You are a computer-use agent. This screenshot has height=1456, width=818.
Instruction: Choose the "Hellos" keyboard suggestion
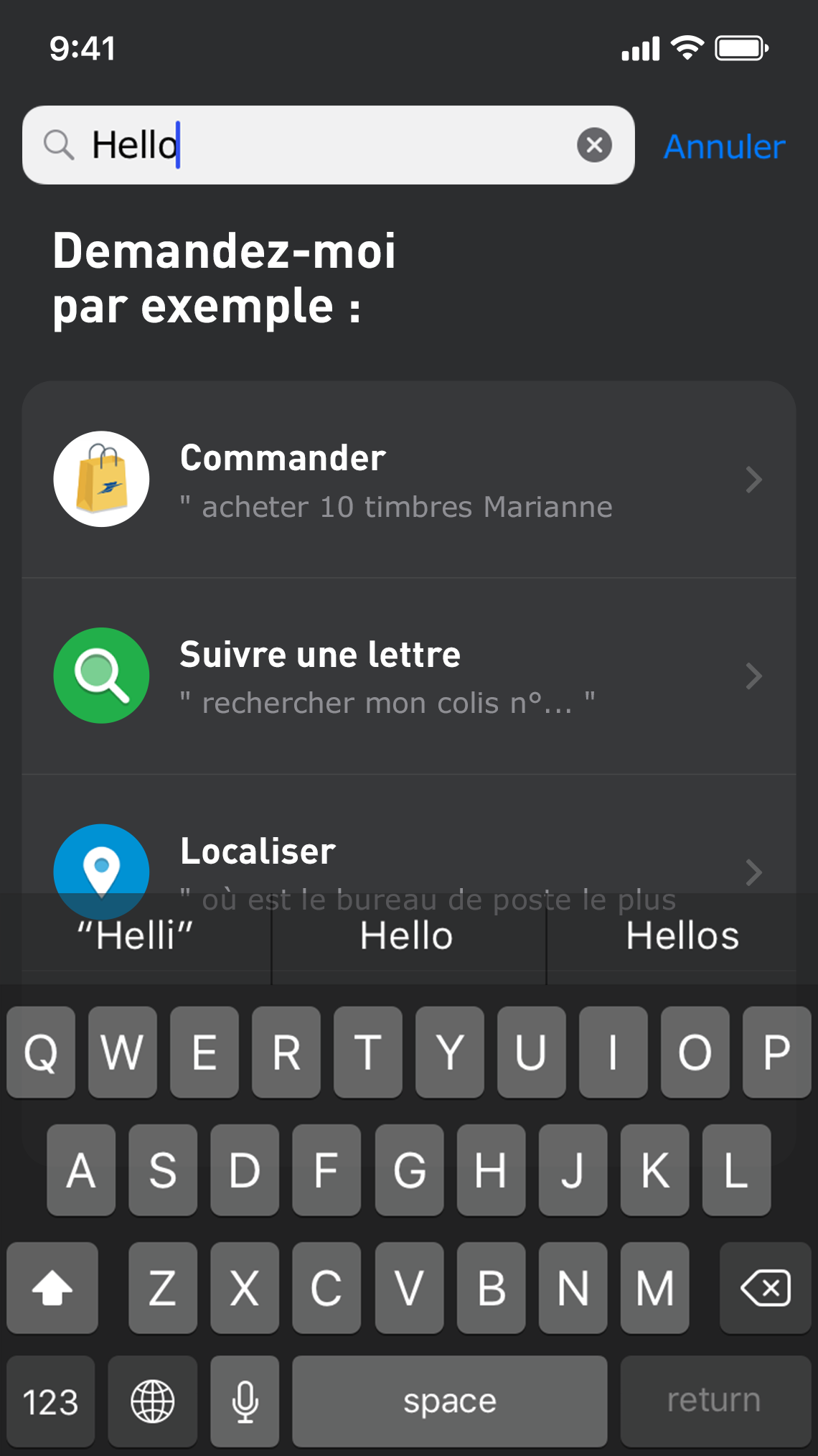tap(682, 936)
